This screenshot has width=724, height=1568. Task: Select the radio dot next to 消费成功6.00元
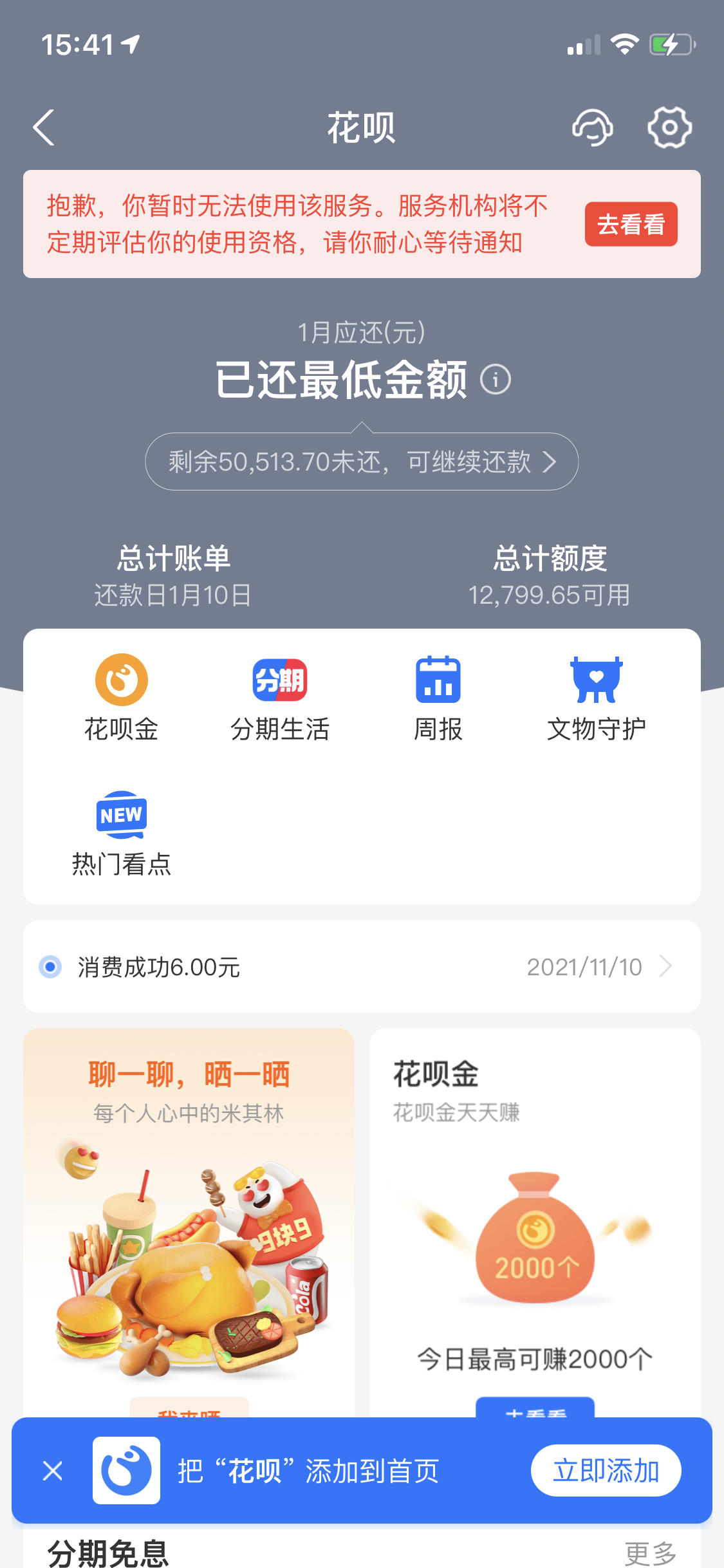coord(48,967)
